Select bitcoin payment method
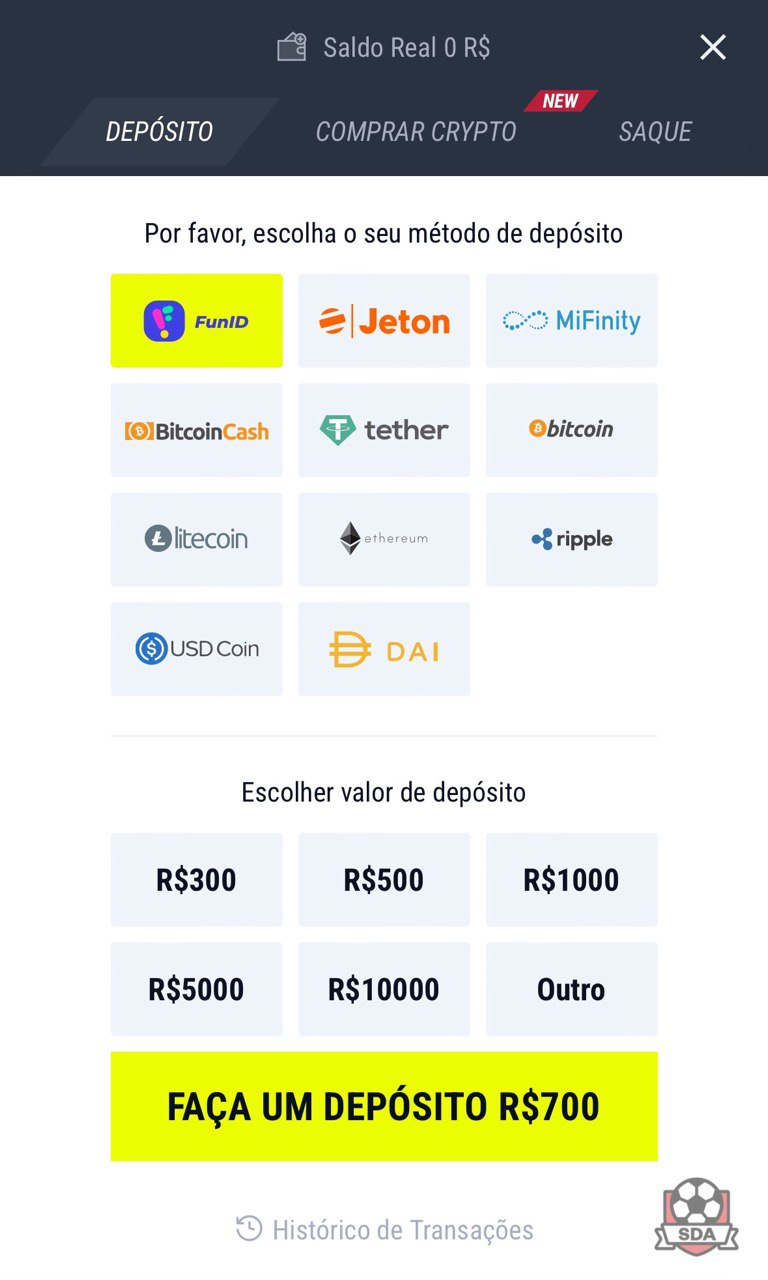This screenshot has height=1280, width=768. click(x=572, y=430)
